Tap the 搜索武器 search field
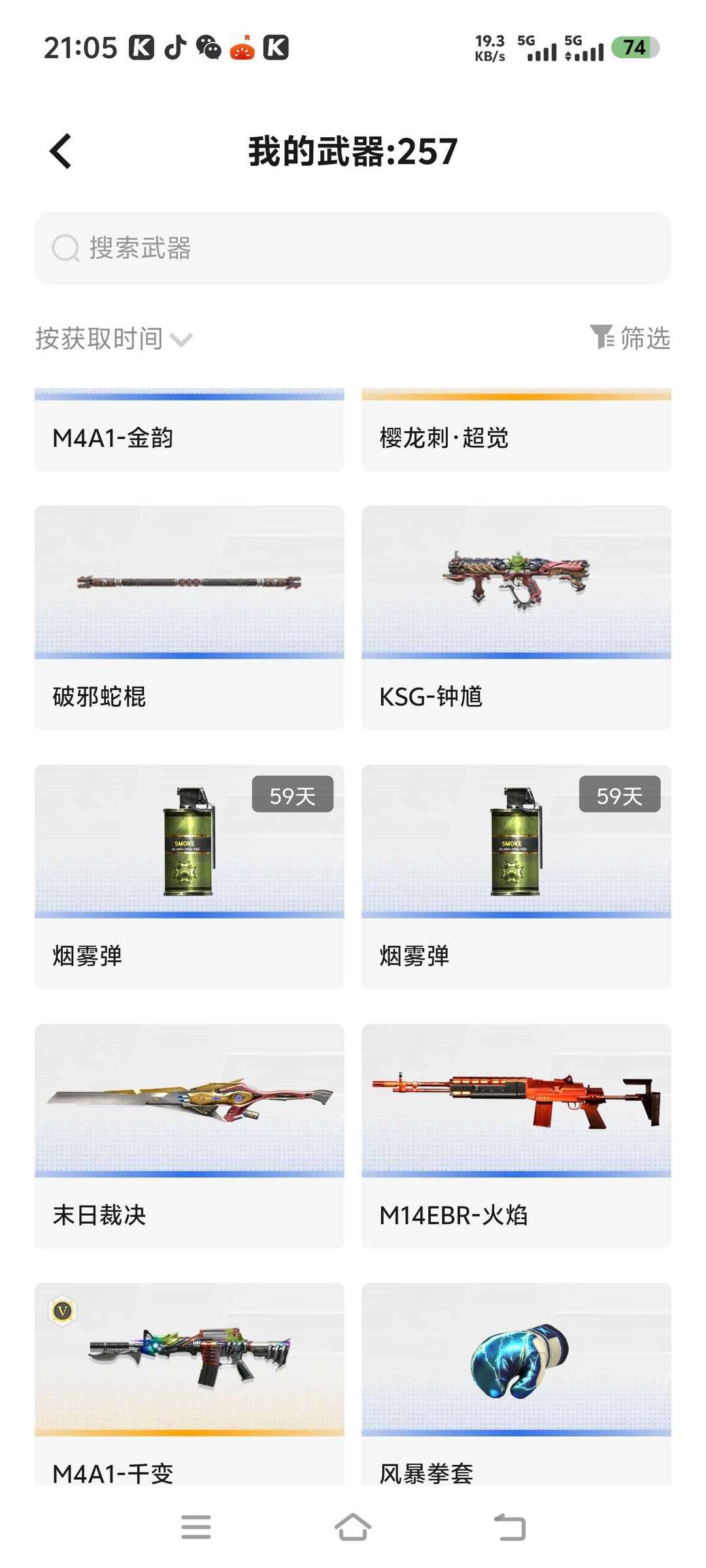 coord(353,248)
